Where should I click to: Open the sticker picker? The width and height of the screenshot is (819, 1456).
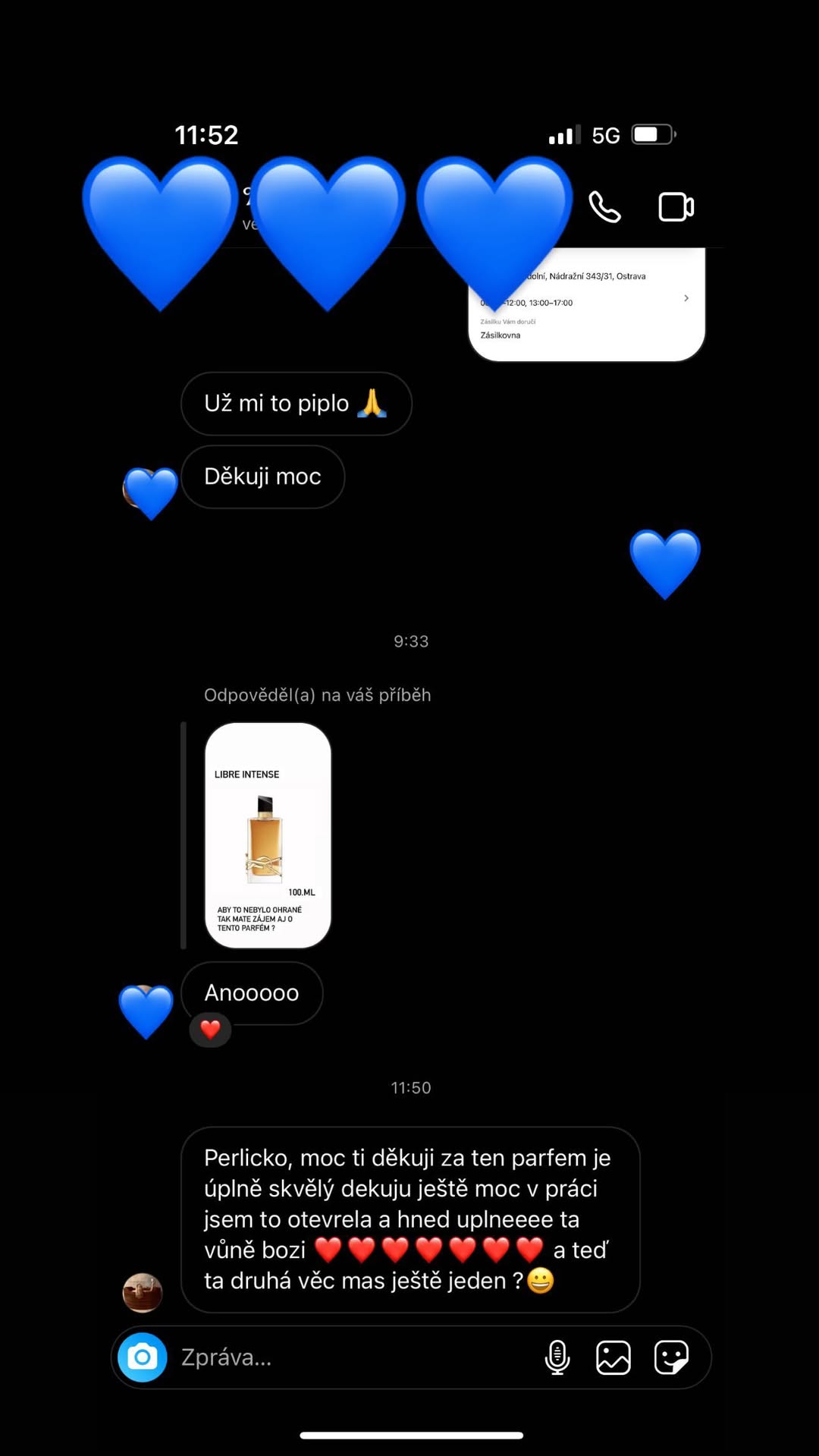point(671,1357)
